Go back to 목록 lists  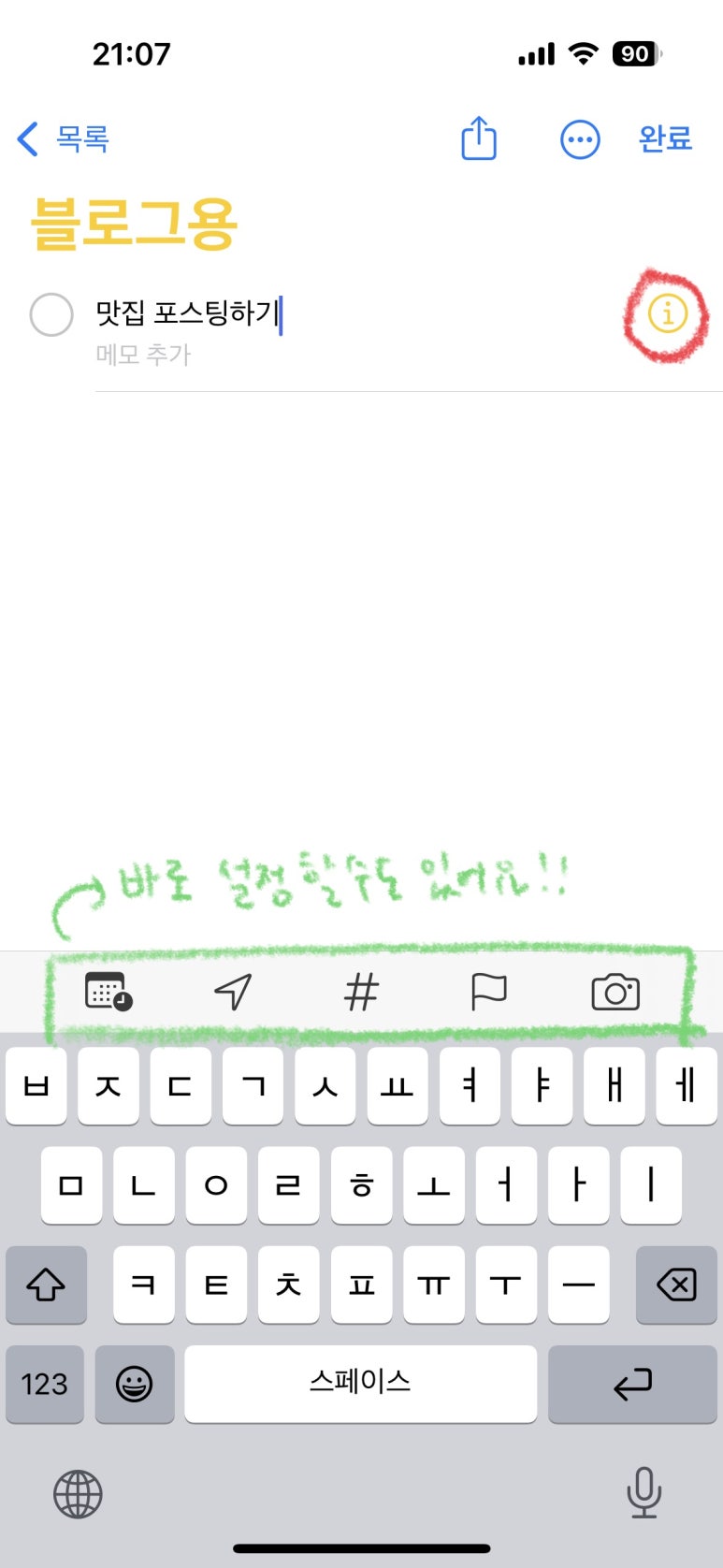tap(64, 139)
